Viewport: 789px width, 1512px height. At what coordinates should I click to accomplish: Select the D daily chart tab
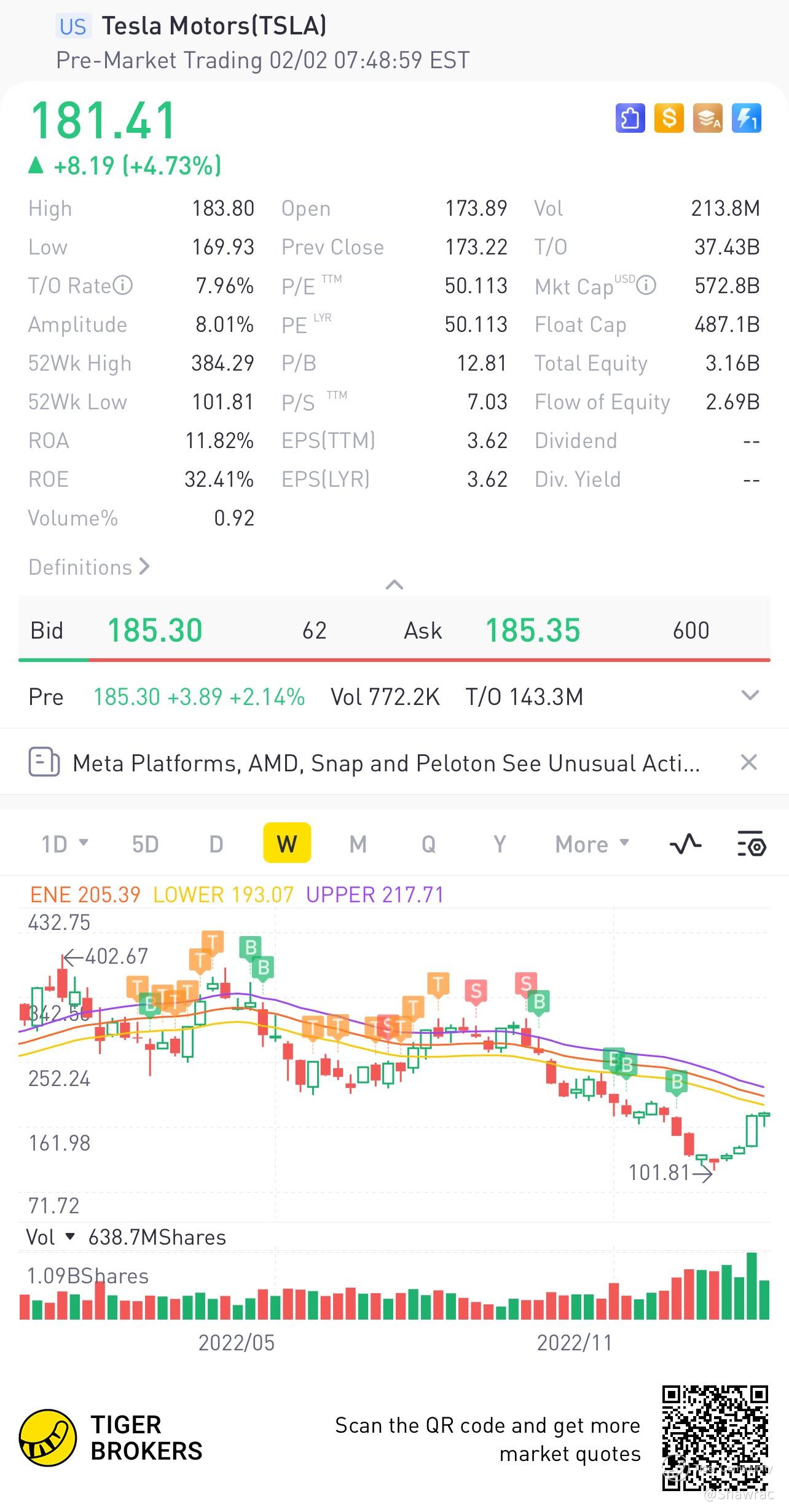216,844
